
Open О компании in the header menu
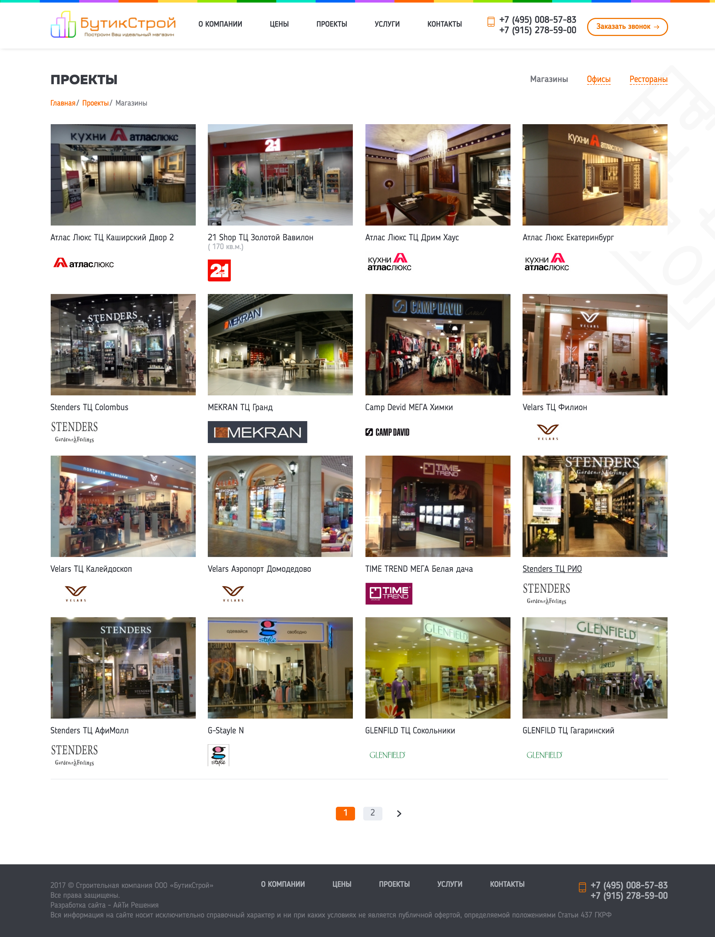[220, 24]
